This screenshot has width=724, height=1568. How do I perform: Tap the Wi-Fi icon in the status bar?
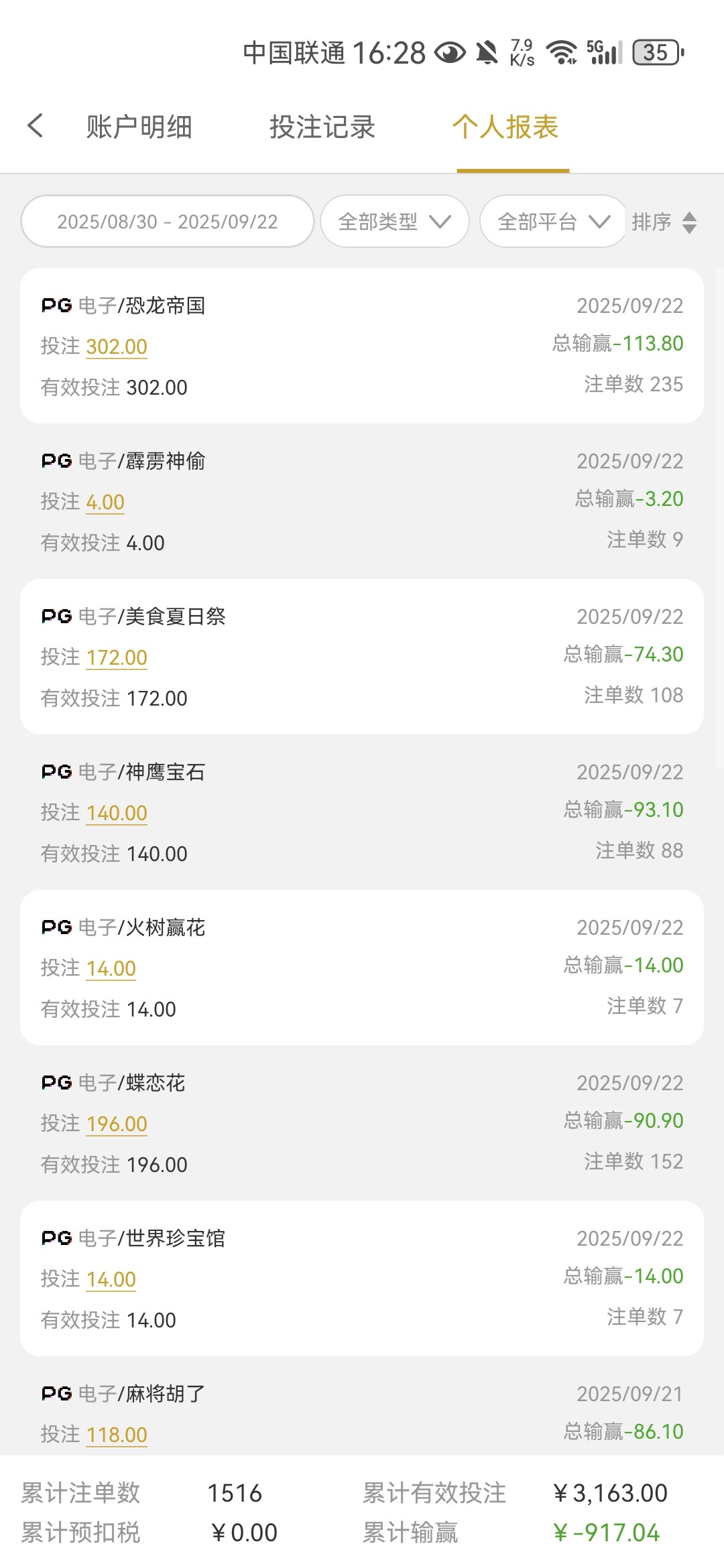point(560,52)
